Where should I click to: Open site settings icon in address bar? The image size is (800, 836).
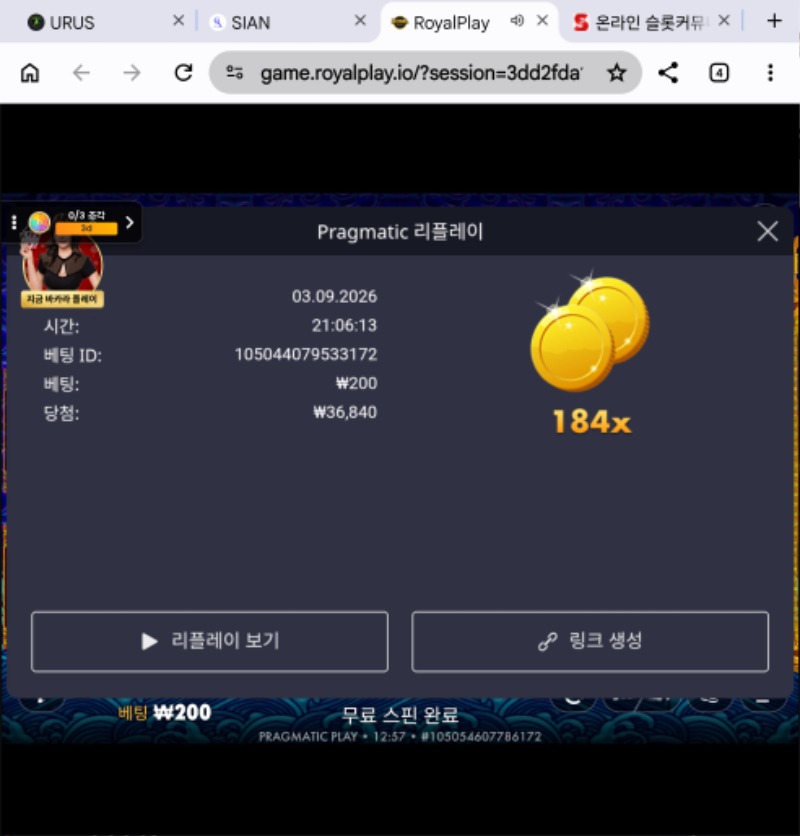235,72
